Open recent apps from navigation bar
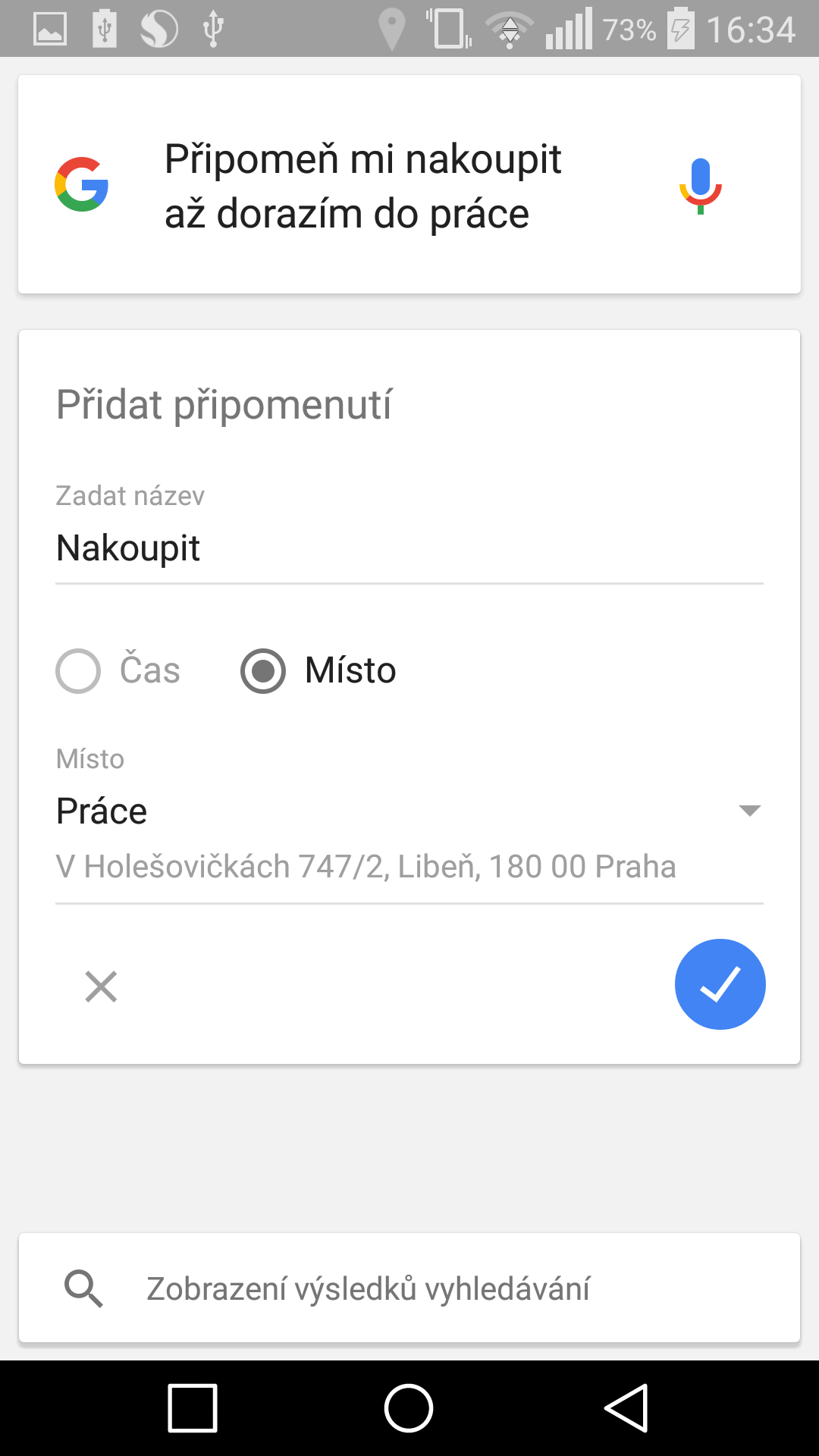The image size is (819, 1456). pos(193,1408)
